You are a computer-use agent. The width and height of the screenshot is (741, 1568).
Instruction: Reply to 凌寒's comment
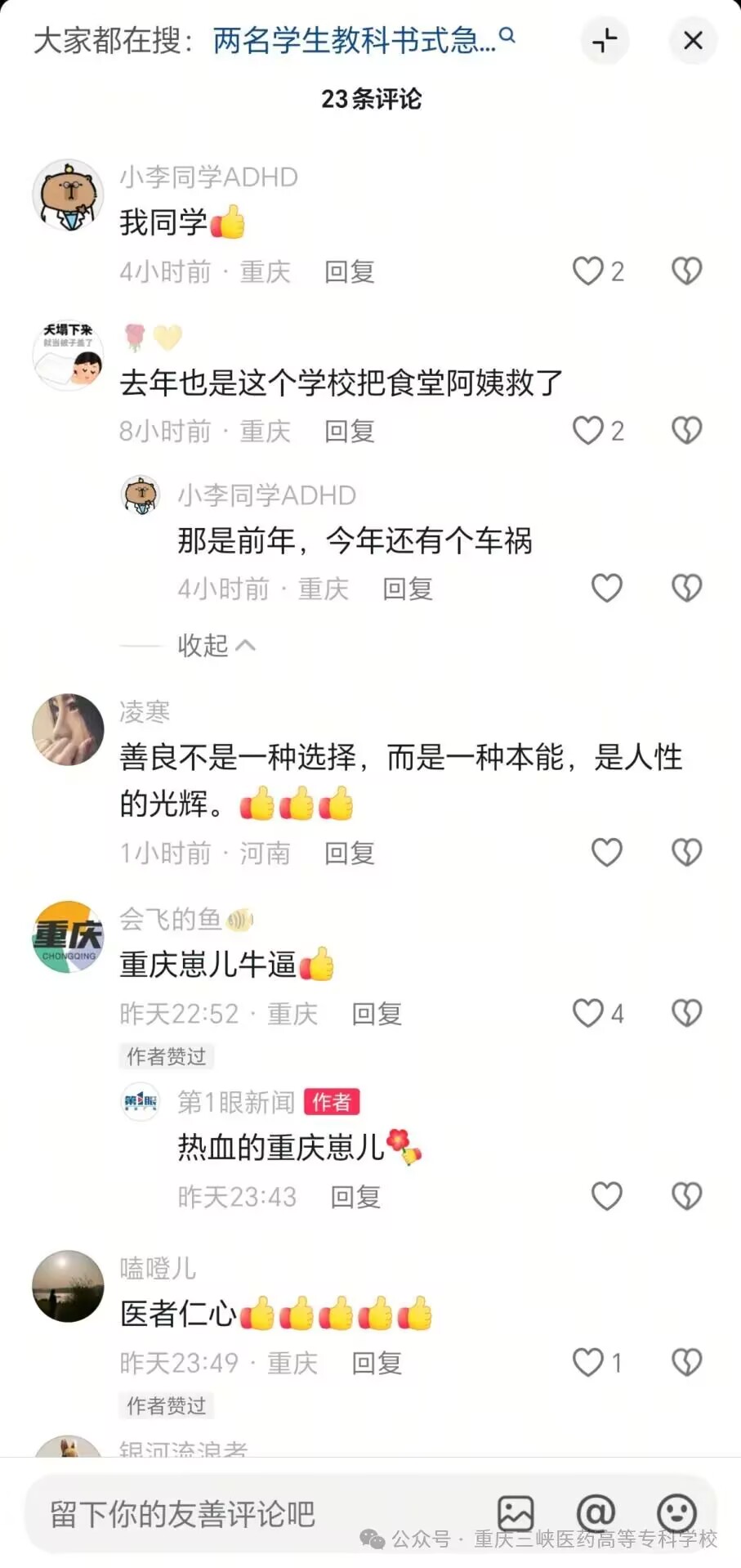pos(349,853)
